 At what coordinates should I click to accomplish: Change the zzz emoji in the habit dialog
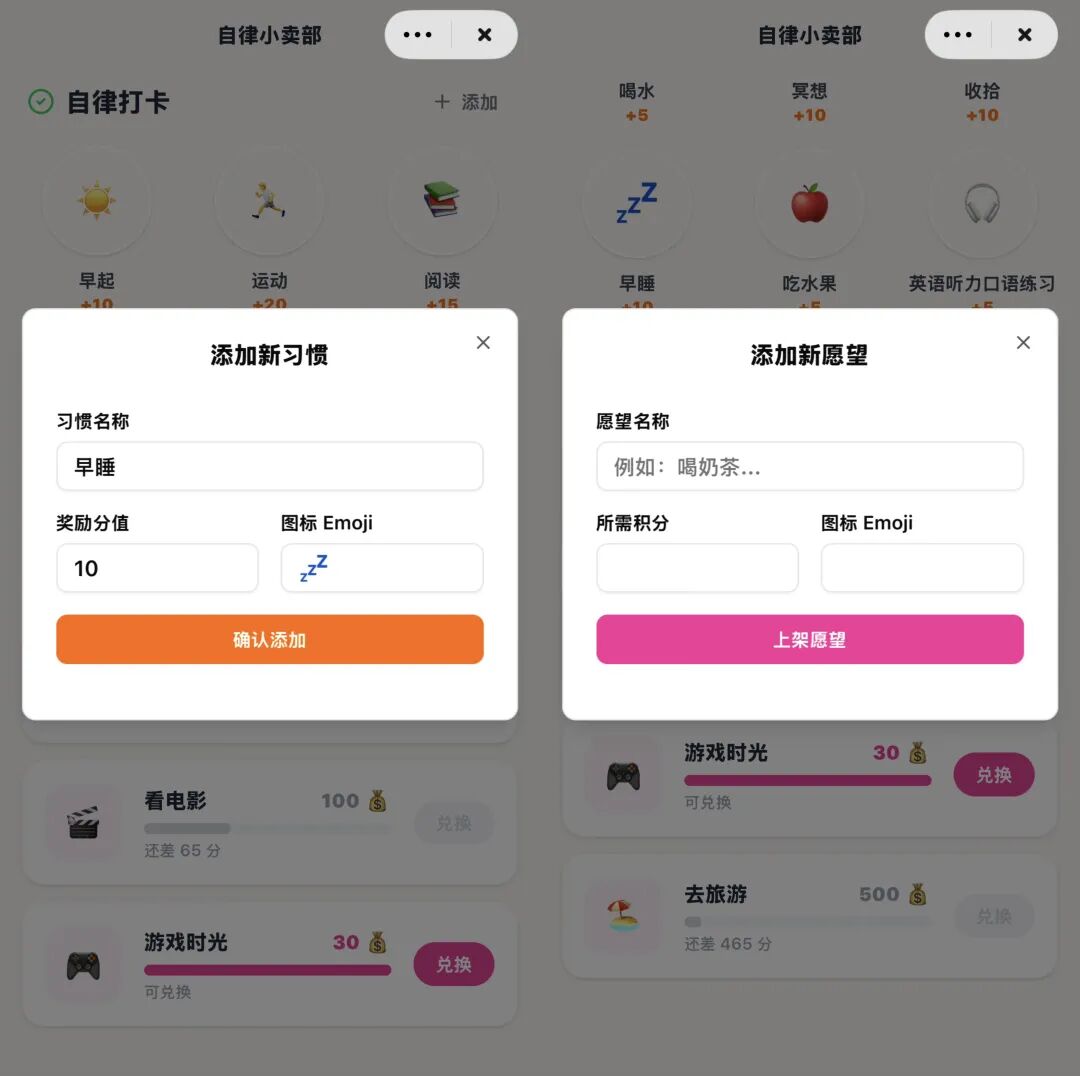(381, 568)
